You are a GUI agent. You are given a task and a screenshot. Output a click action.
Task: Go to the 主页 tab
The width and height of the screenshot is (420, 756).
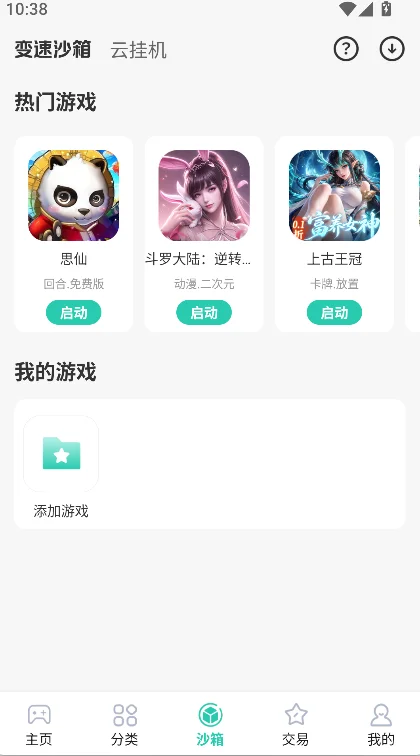coord(39,724)
